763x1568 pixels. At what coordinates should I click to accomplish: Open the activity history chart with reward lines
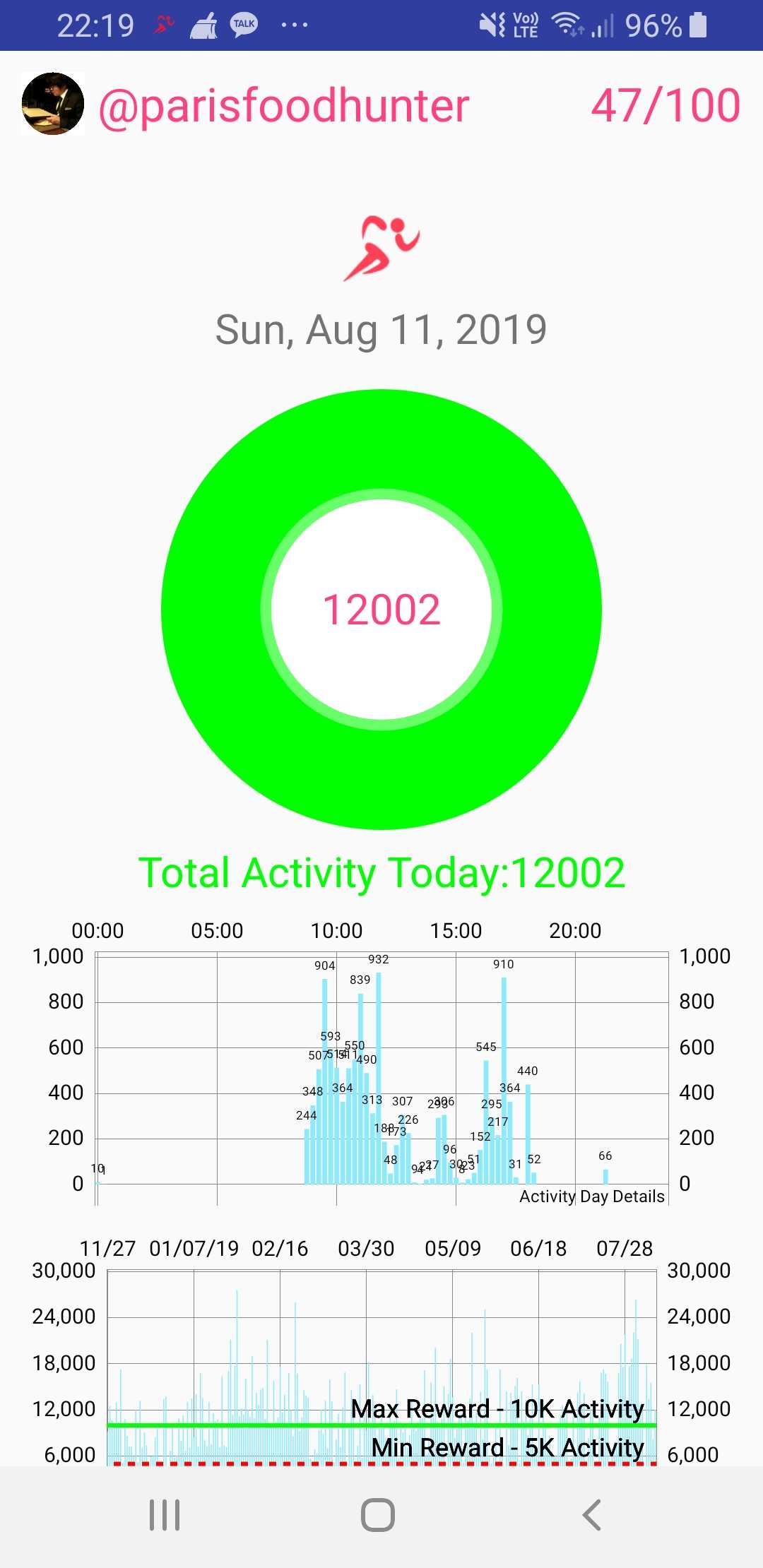[381, 1352]
